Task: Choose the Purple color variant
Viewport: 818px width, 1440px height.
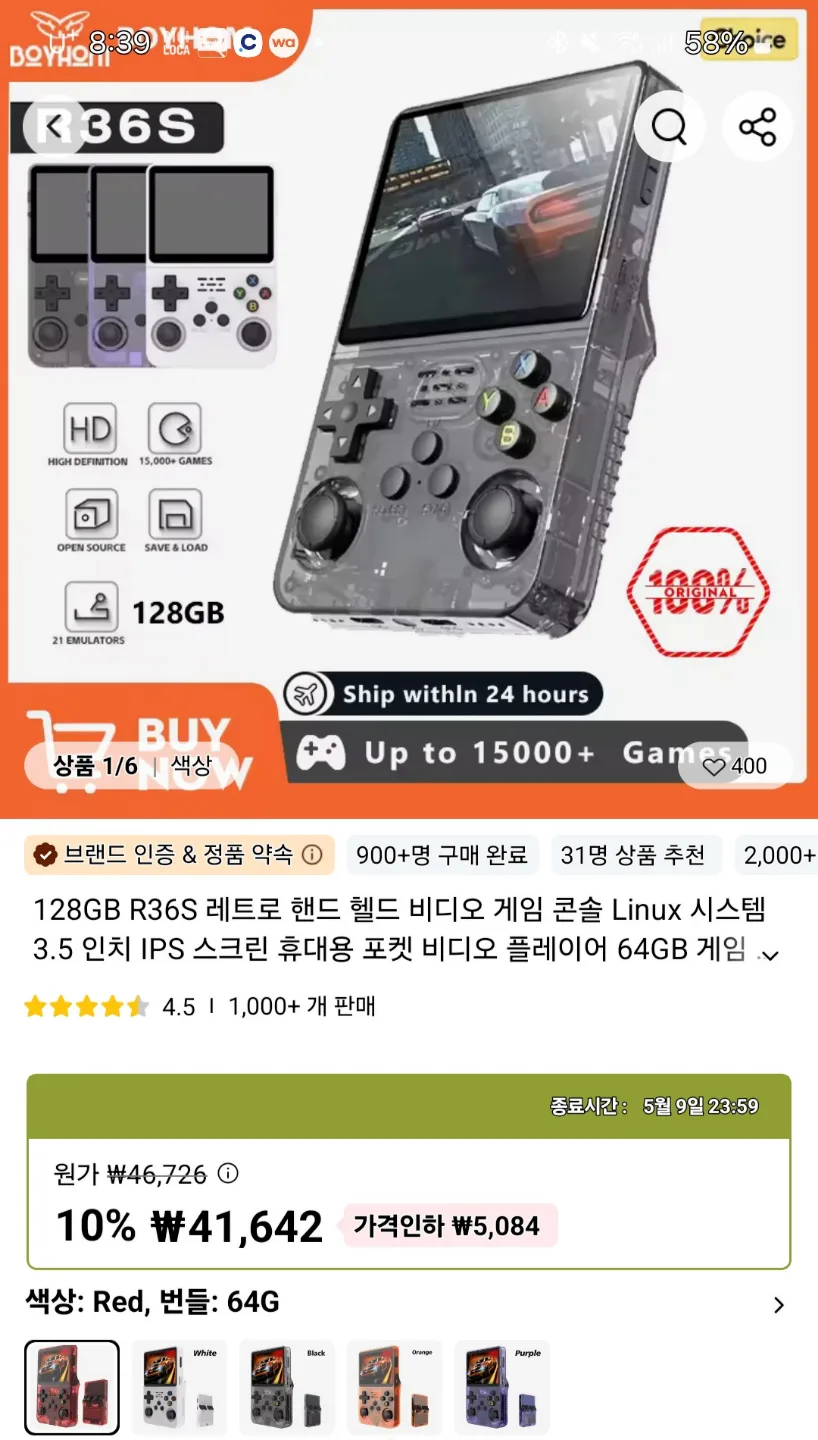Action: tap(502, 1387)
